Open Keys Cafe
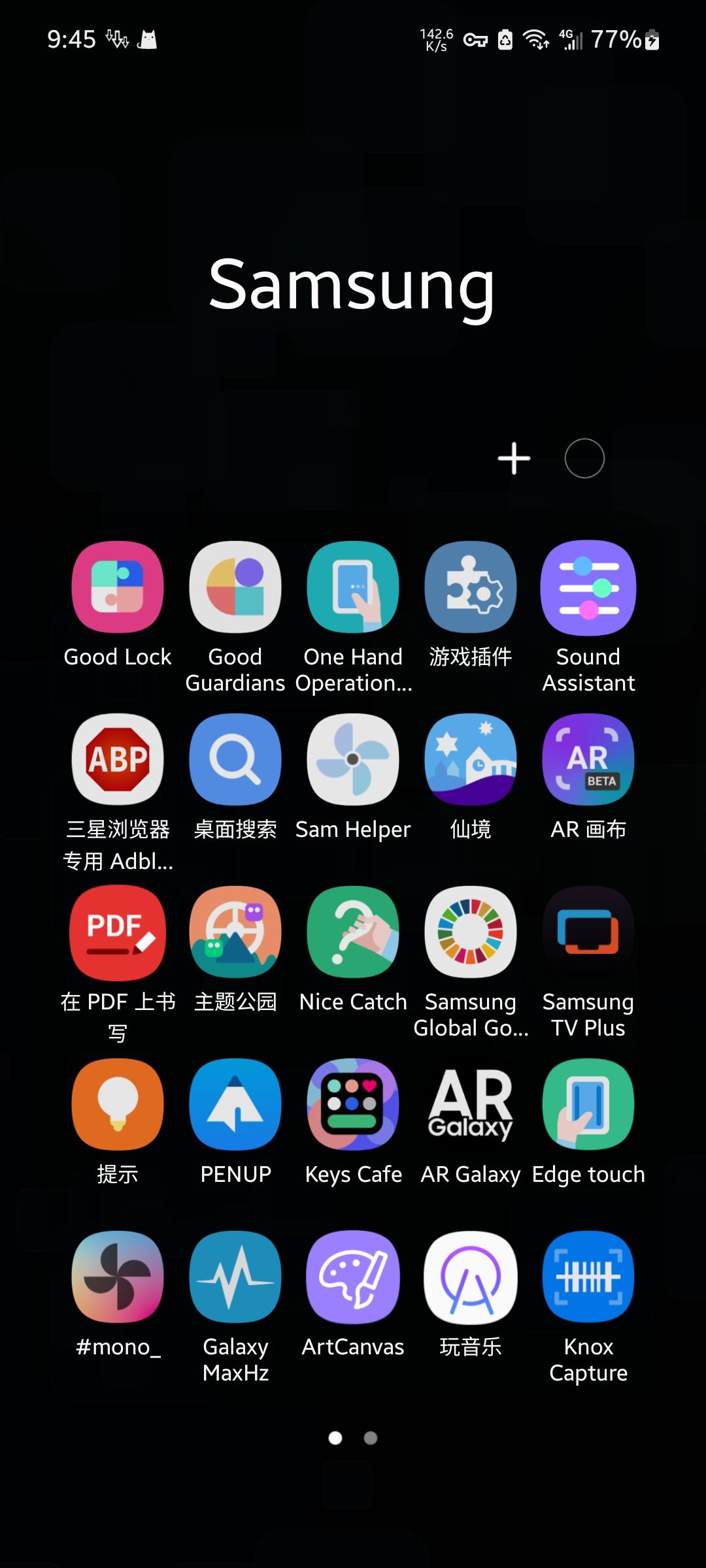Screen dimensions: 706x1568 (353, 1104)
